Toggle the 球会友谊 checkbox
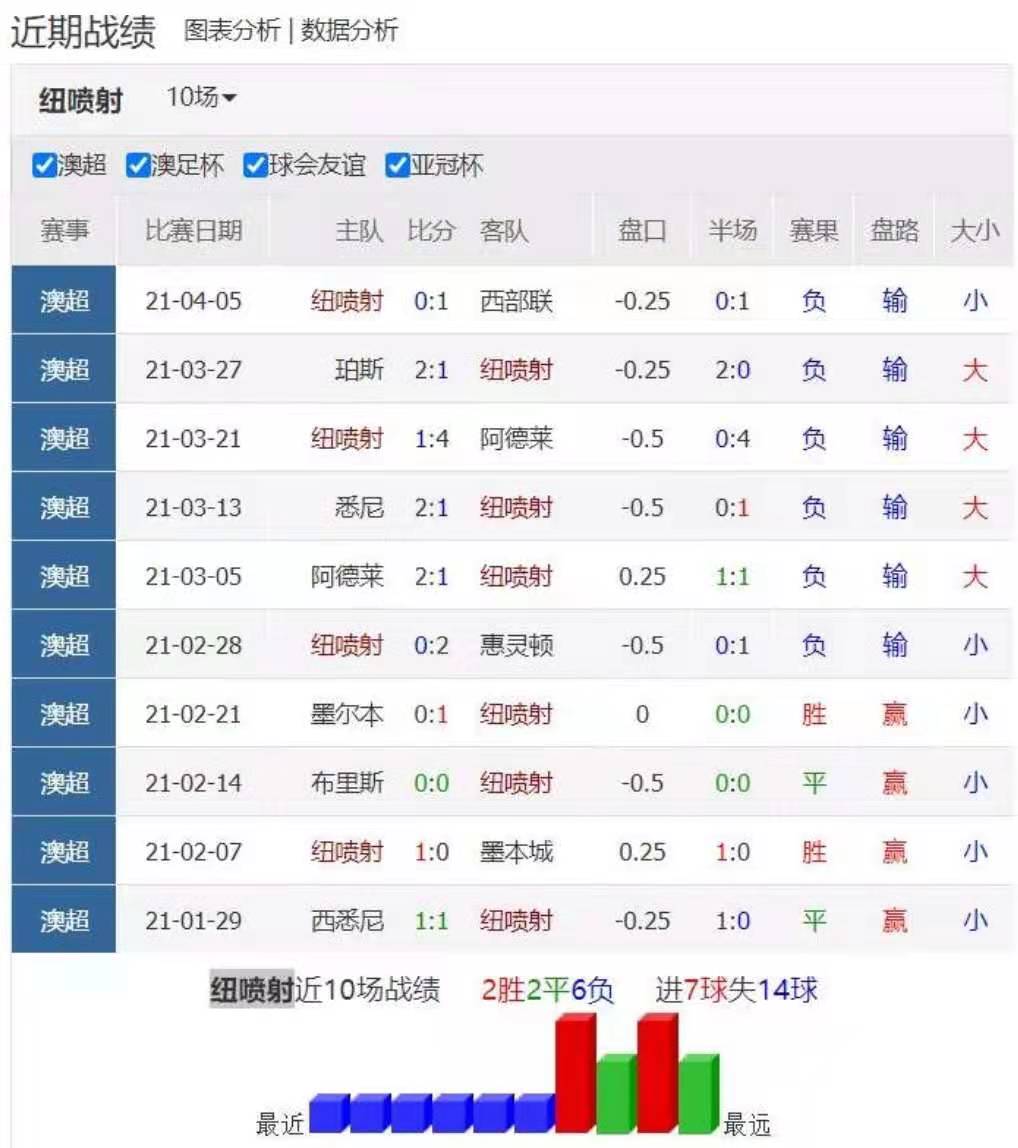The image size is (1018, 1148). tap(256, 165)
